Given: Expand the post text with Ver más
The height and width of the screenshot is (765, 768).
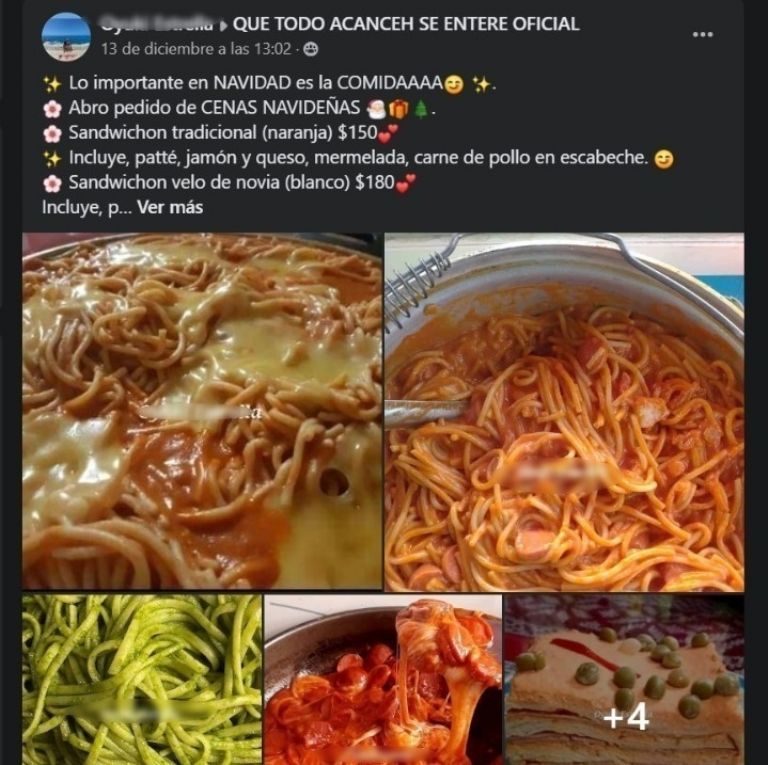Looking at the screenshot, I should (170, 208).
